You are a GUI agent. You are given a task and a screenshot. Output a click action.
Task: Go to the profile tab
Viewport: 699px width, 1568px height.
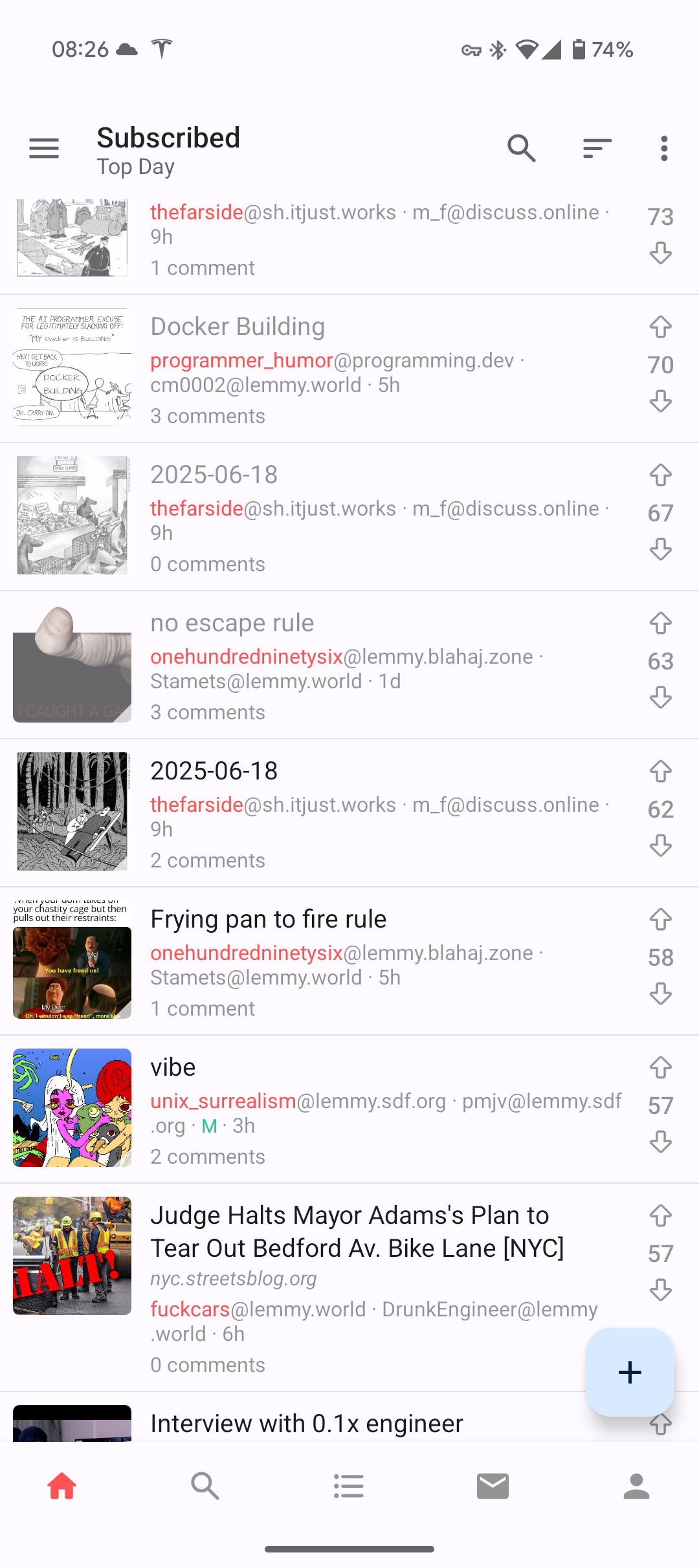pyautogui.click(x=636, y=1486)
